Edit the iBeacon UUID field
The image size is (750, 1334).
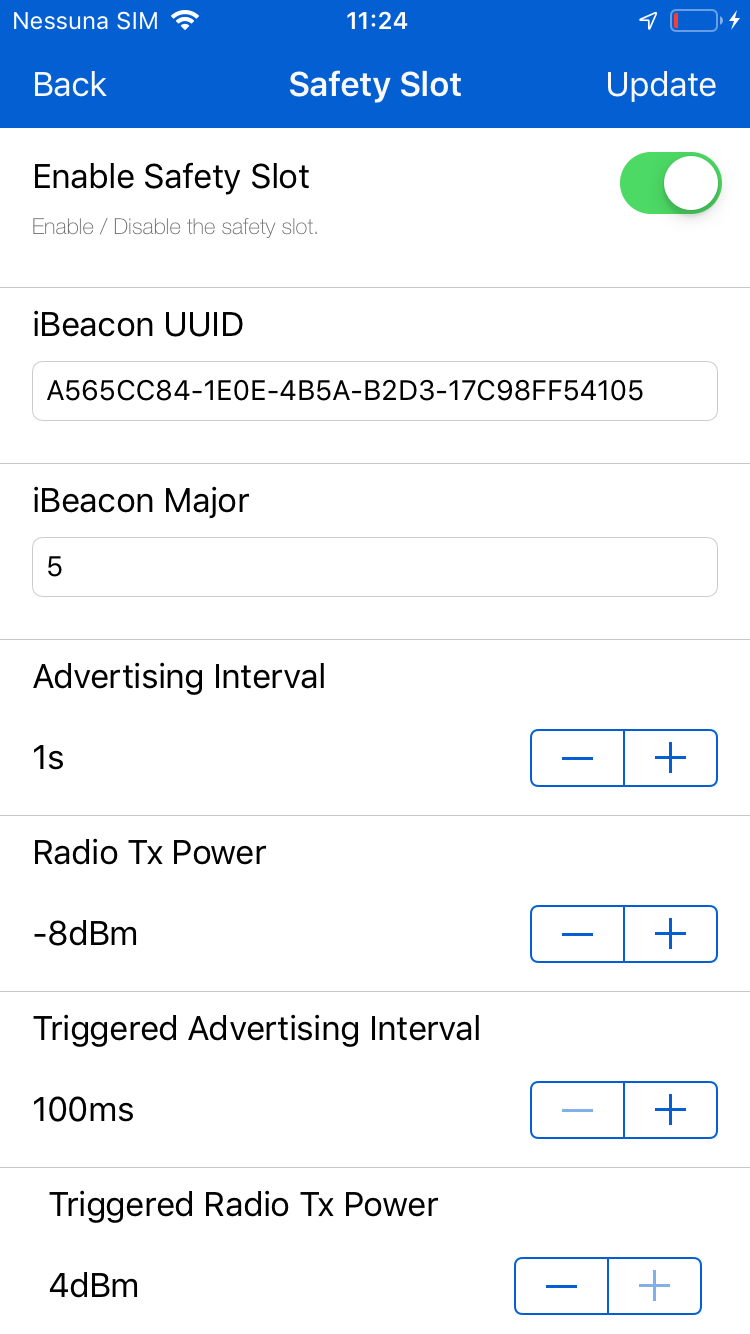click(x=375, y=391)
